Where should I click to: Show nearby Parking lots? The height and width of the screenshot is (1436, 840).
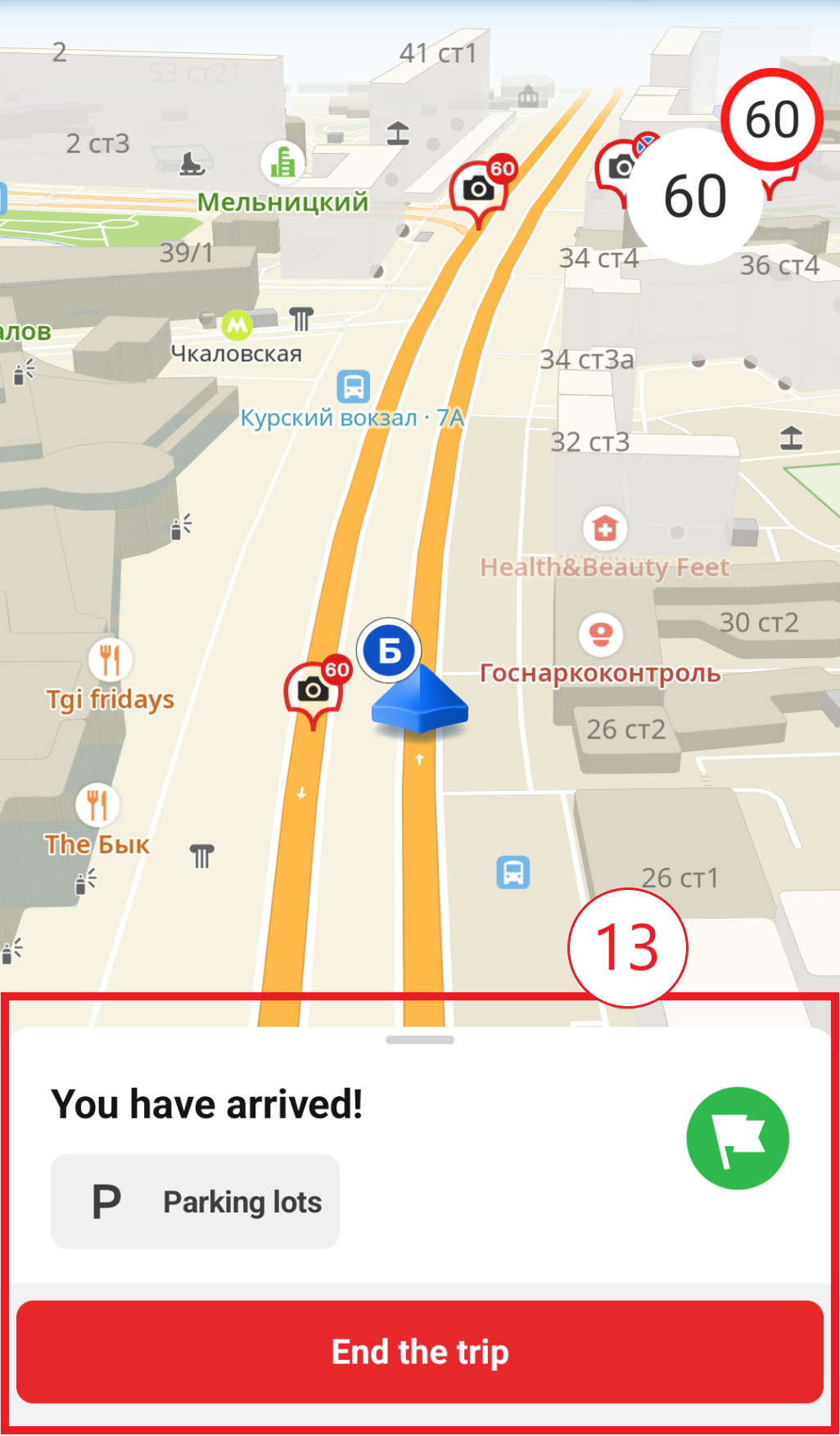click(x=195, y=1201)
